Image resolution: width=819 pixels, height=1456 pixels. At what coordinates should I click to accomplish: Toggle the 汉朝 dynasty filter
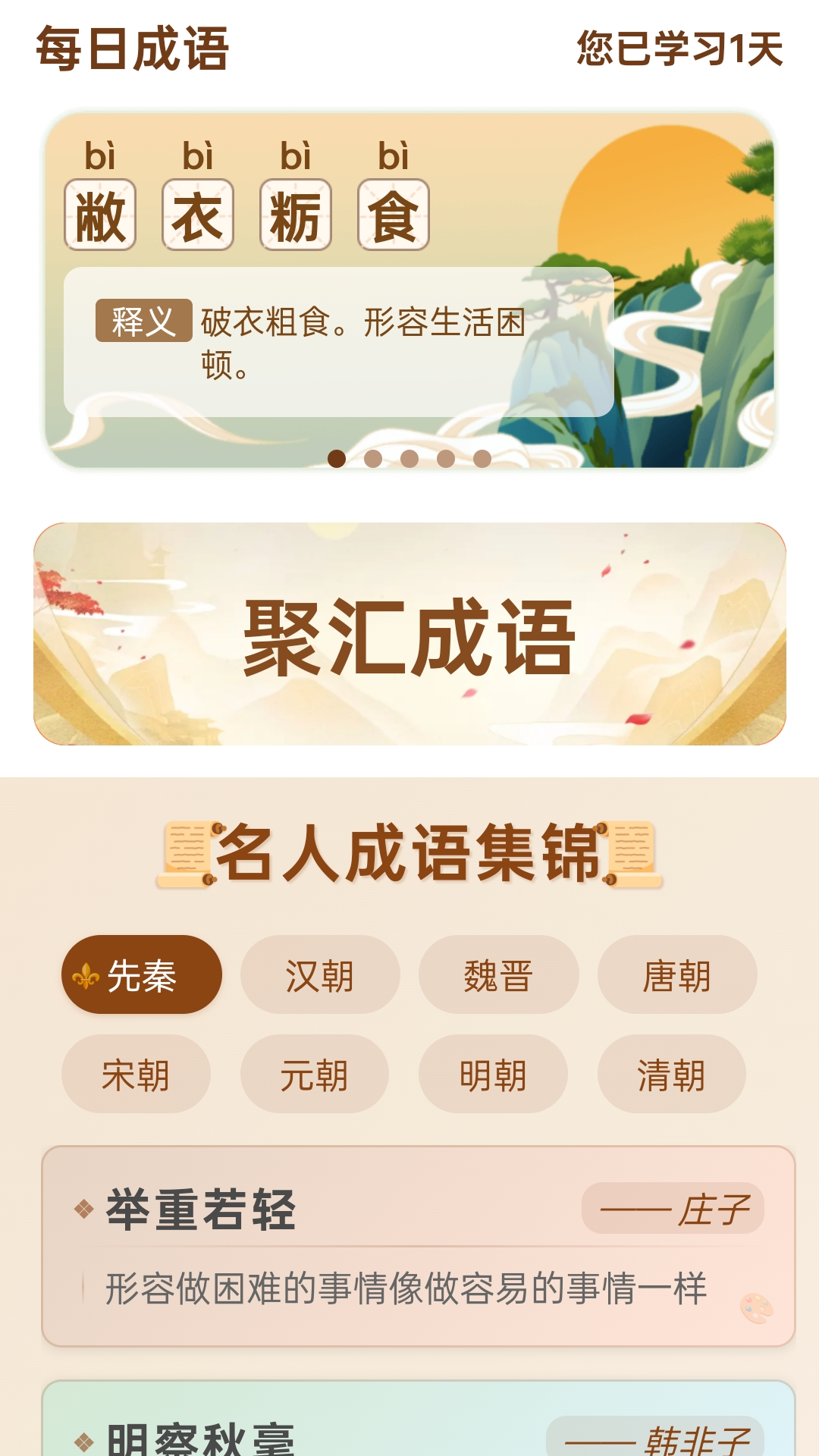pos(319,975)
